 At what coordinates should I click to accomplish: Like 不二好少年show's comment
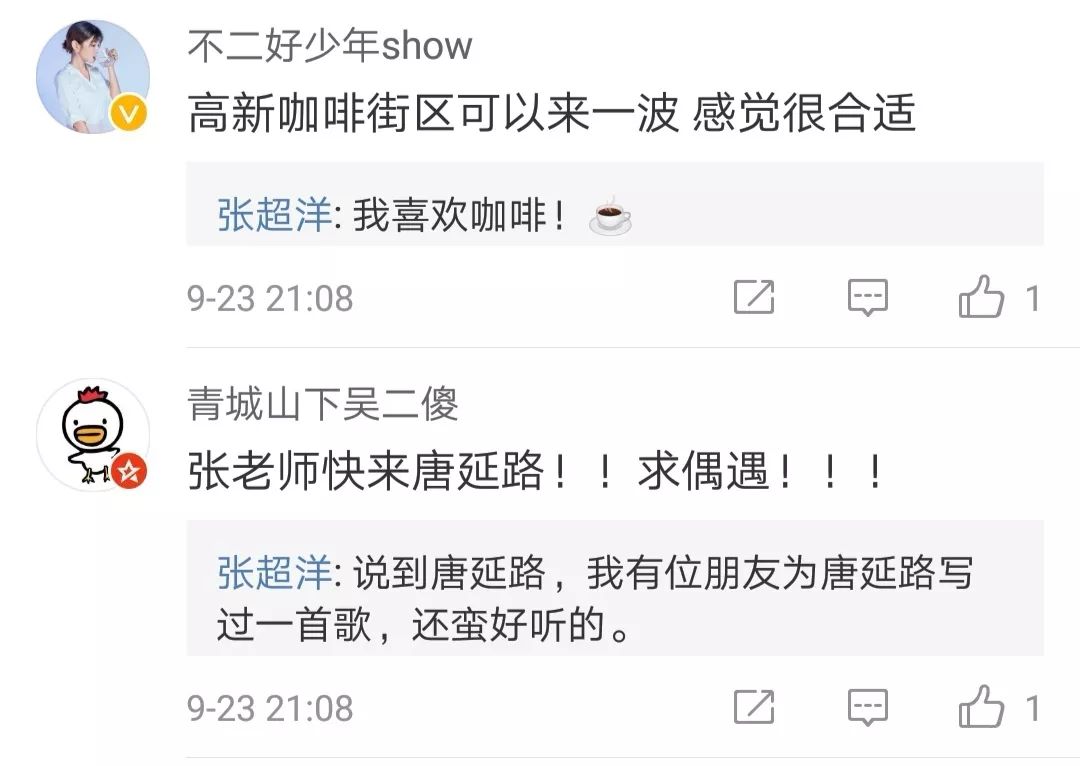click(981, 297)
